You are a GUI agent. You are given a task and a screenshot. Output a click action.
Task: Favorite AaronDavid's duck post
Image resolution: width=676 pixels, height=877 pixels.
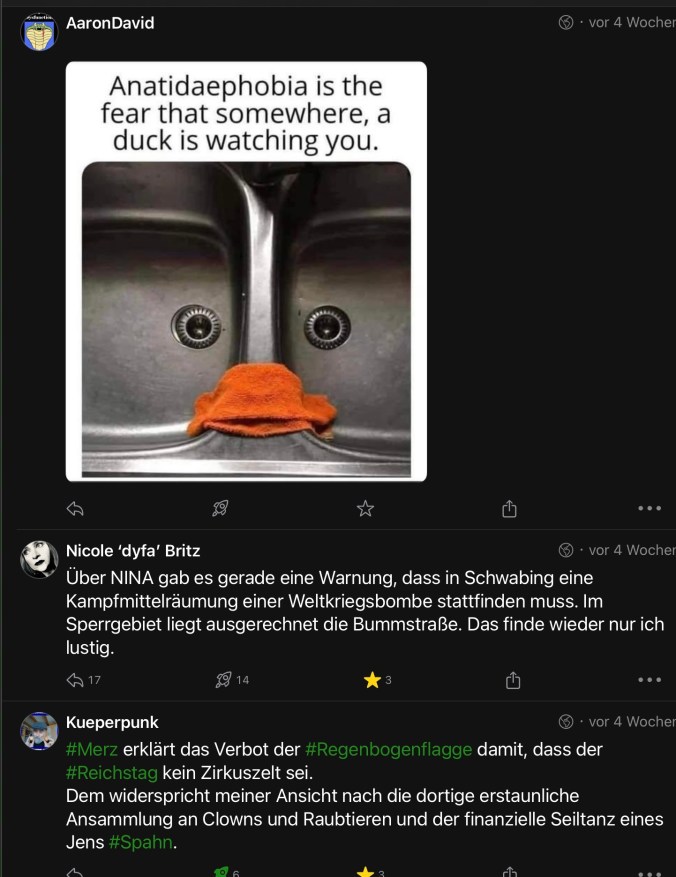click(x=365, y=509)
